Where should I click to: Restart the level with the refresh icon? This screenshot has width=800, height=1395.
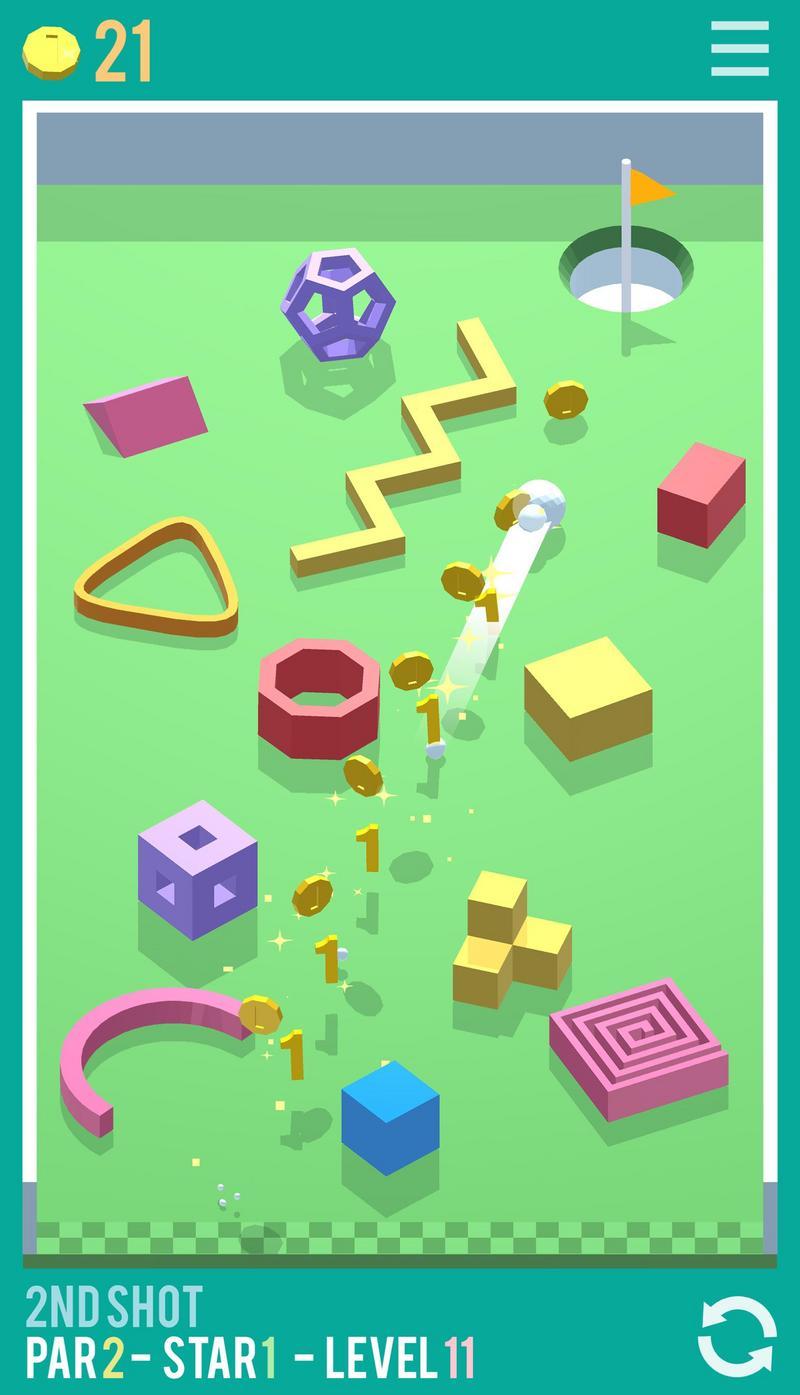tap(737, 1336)
